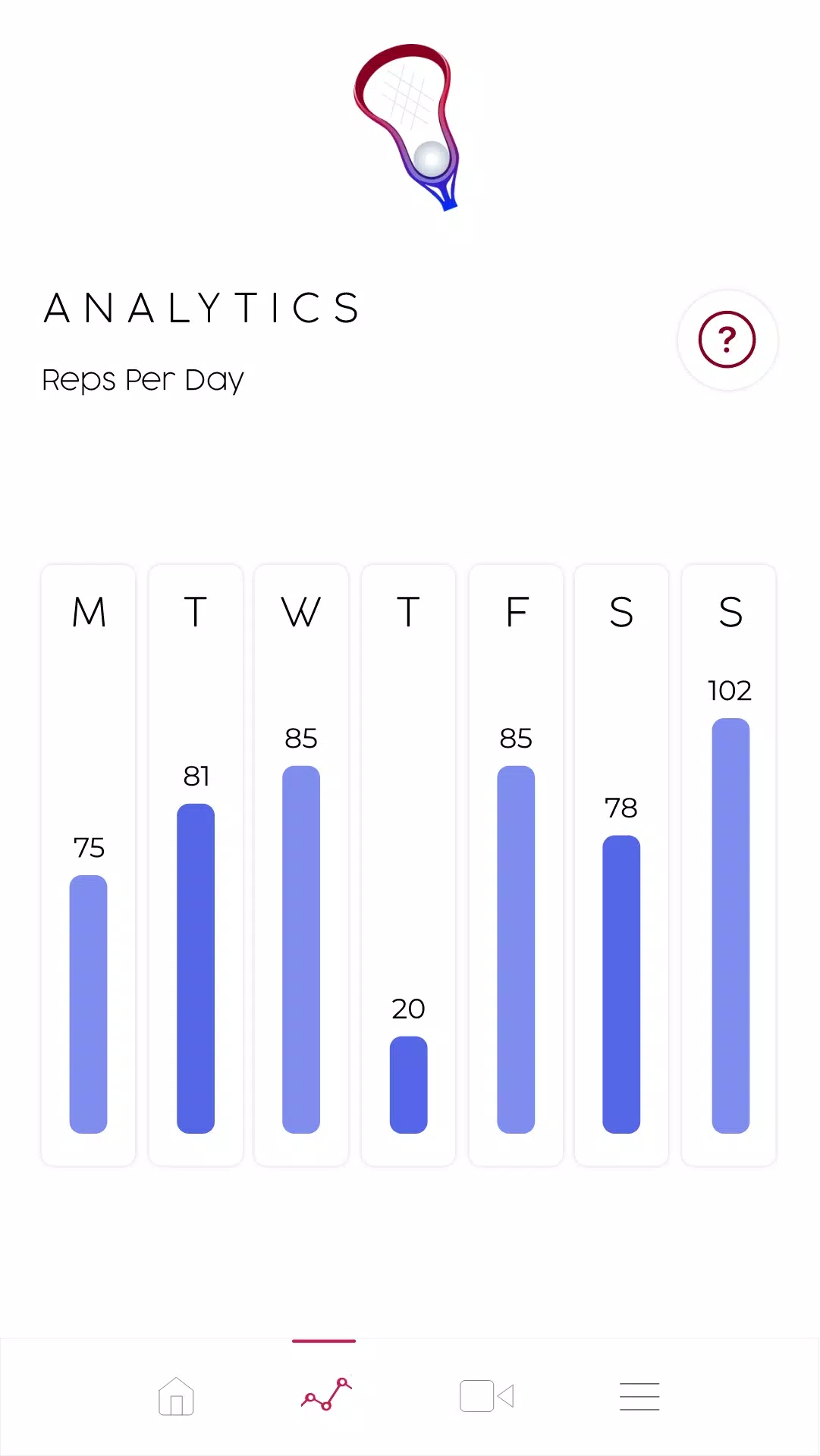Select the analytics graph tab
Viewport: 820px width, 1456px height.
[x=326, y=1395]
